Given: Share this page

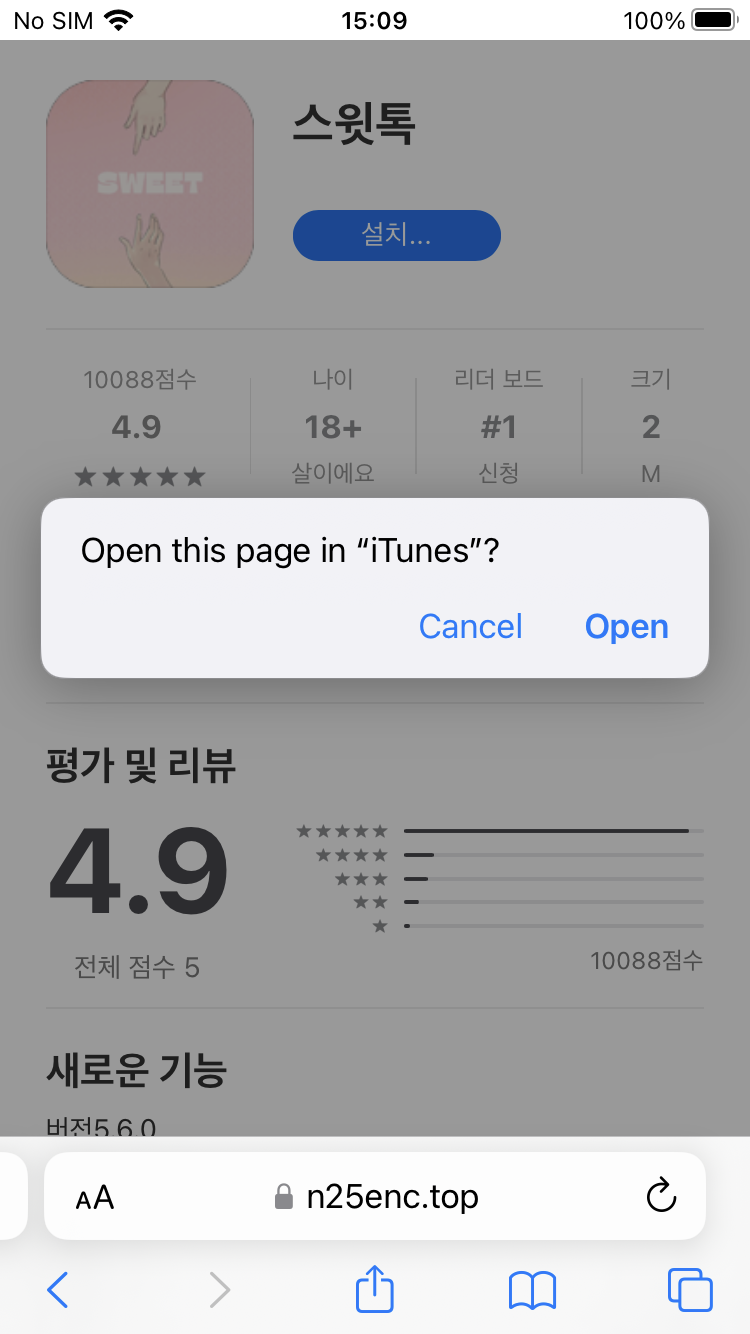Looking at the screenshot, I should coord(375,1289).
